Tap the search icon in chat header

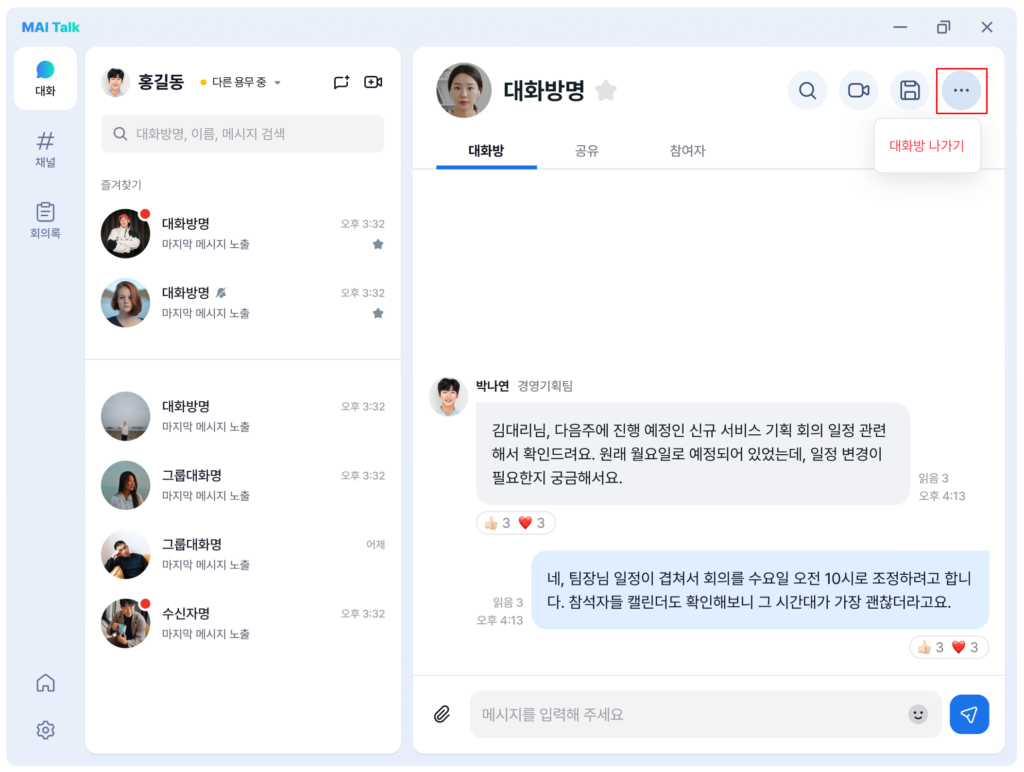807,91
